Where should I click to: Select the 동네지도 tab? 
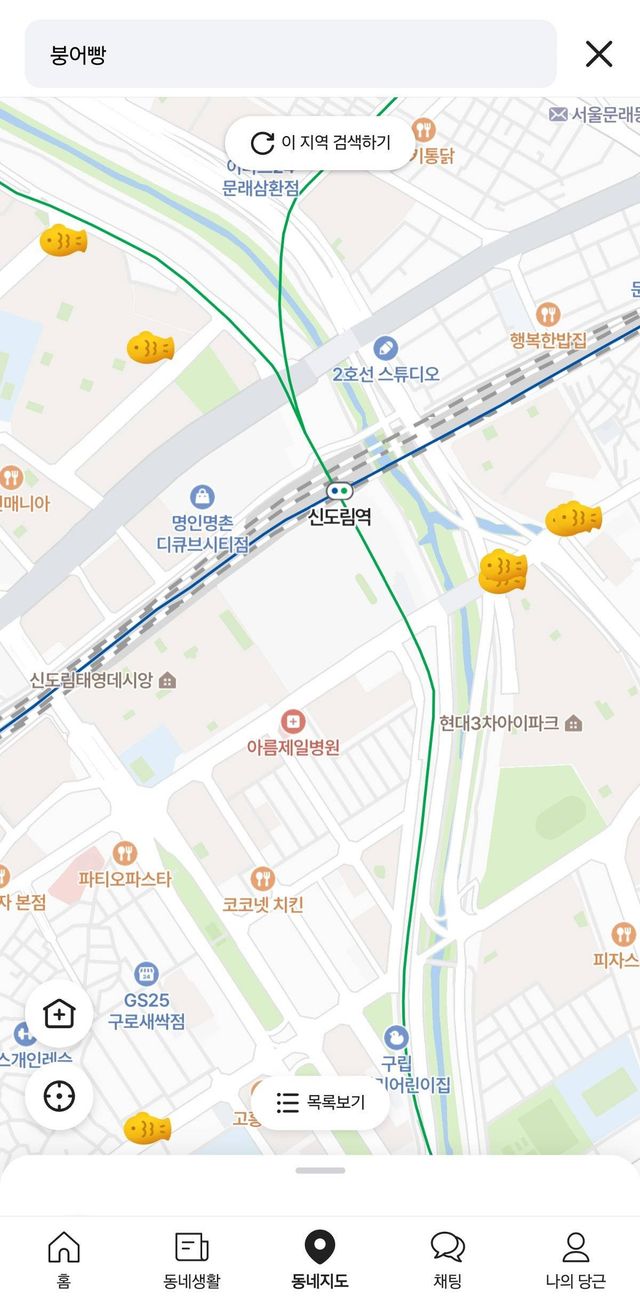[x=320, y=1259]
